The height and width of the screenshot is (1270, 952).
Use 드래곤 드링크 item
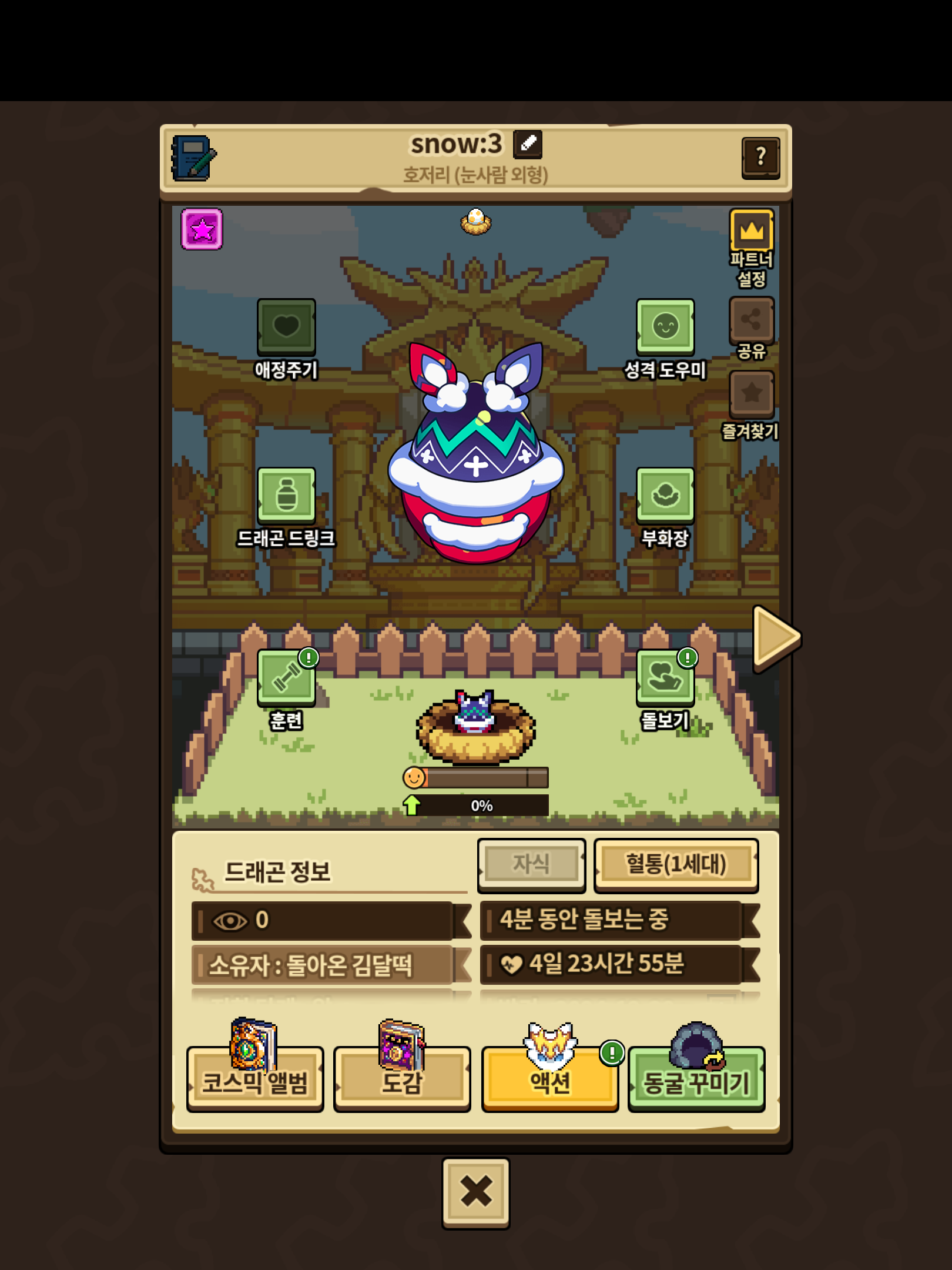(286, 495)
